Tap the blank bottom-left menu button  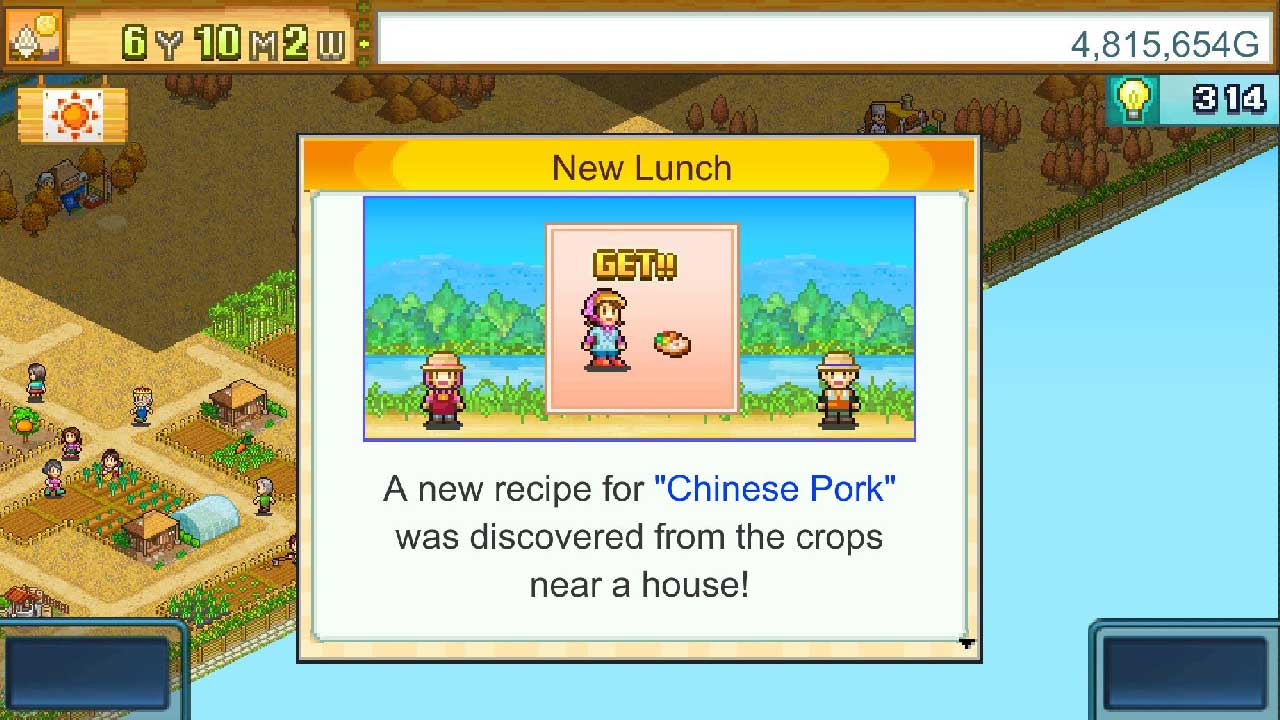[88, 672]
